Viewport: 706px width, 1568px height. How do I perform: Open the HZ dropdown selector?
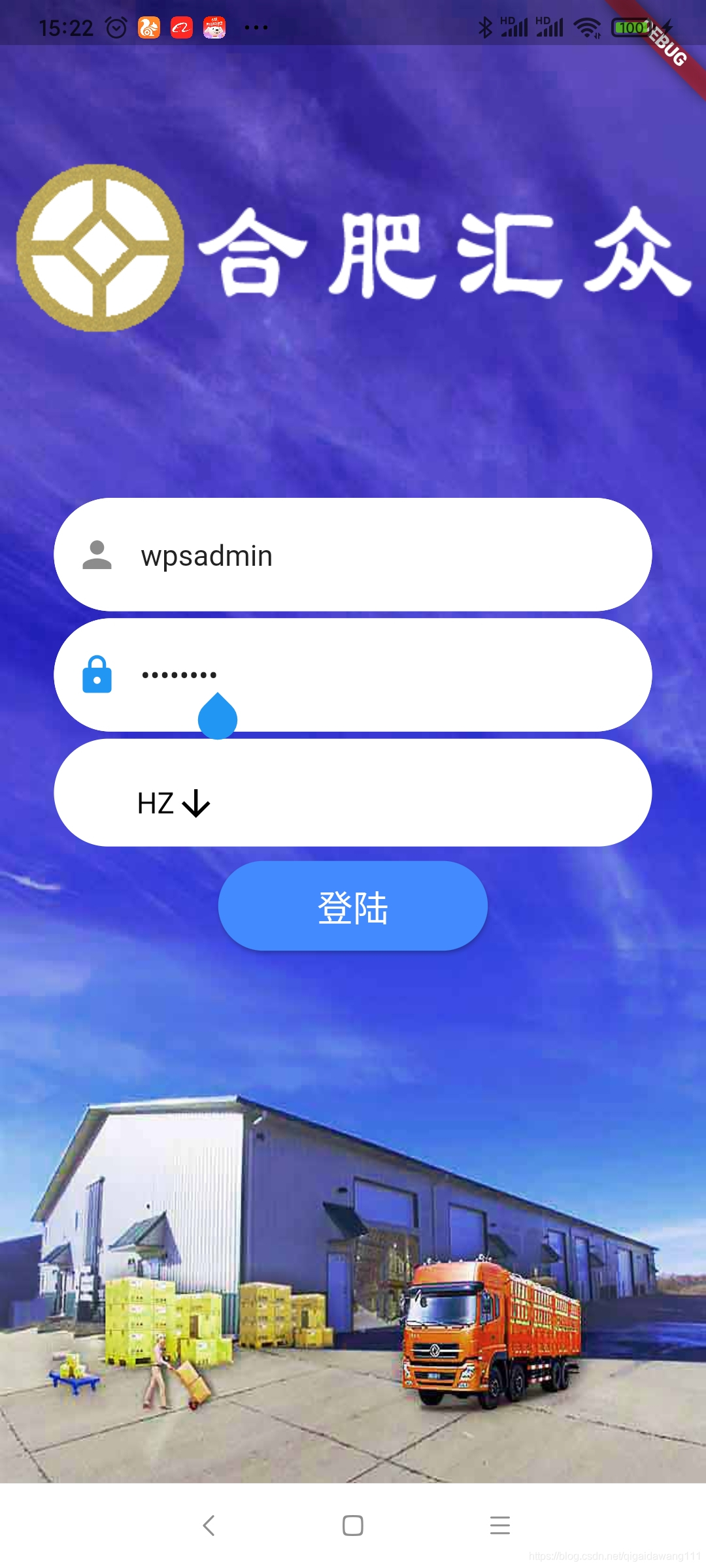point(173,803)
